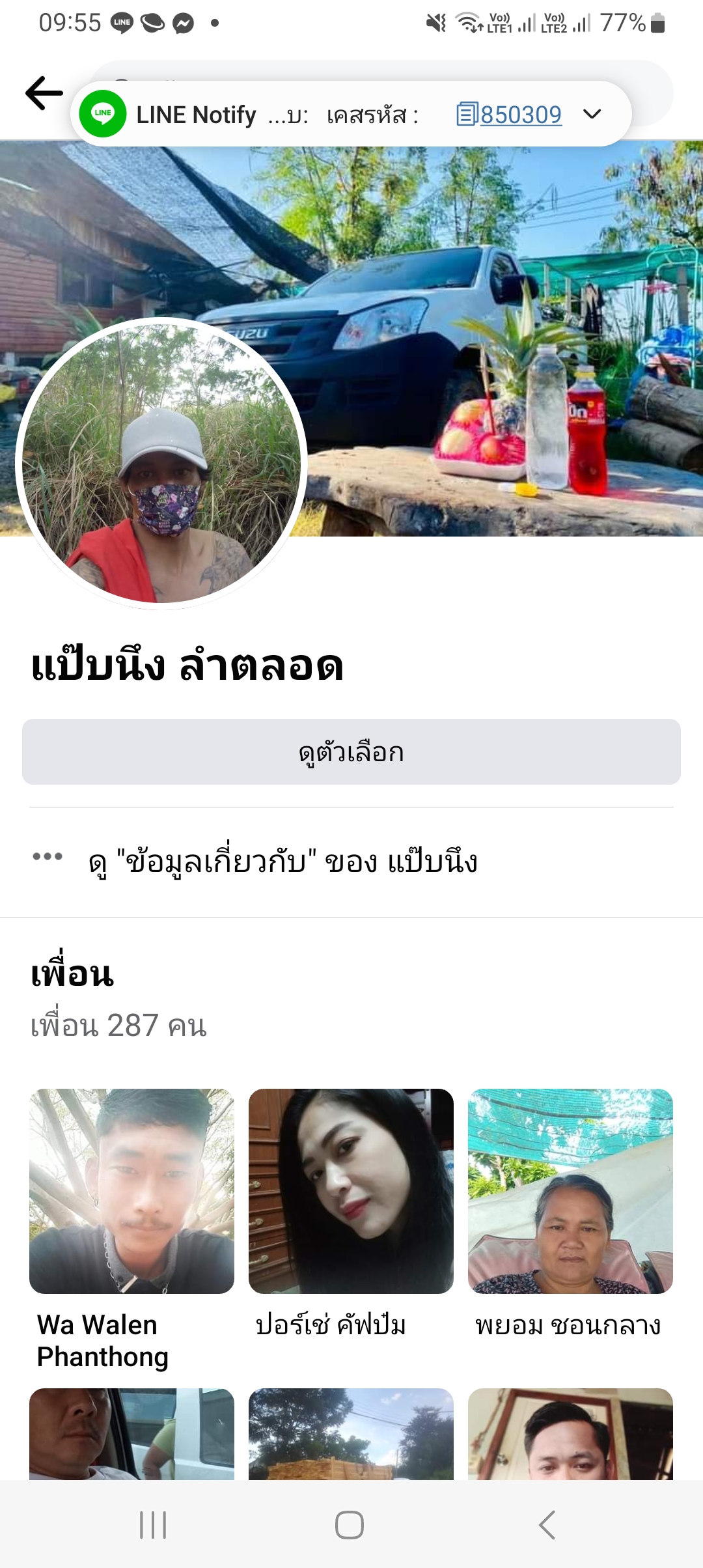703x1568 pixels.
Task: Go back using the top arrow
Action: [44, 93]
